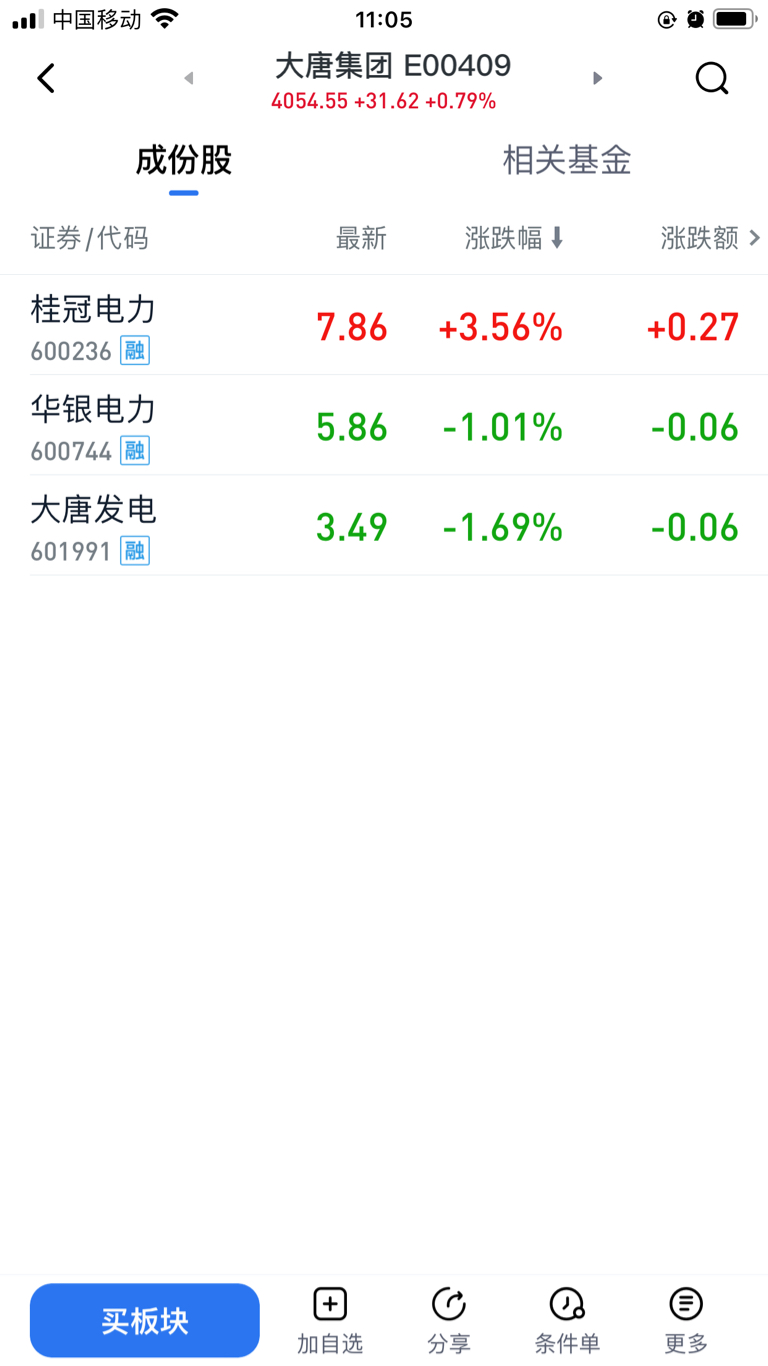Open the 大唐发电 601991 stock row
Image resolution: width=768 pixels, height=1366 pixels.
tap(384, 526)
